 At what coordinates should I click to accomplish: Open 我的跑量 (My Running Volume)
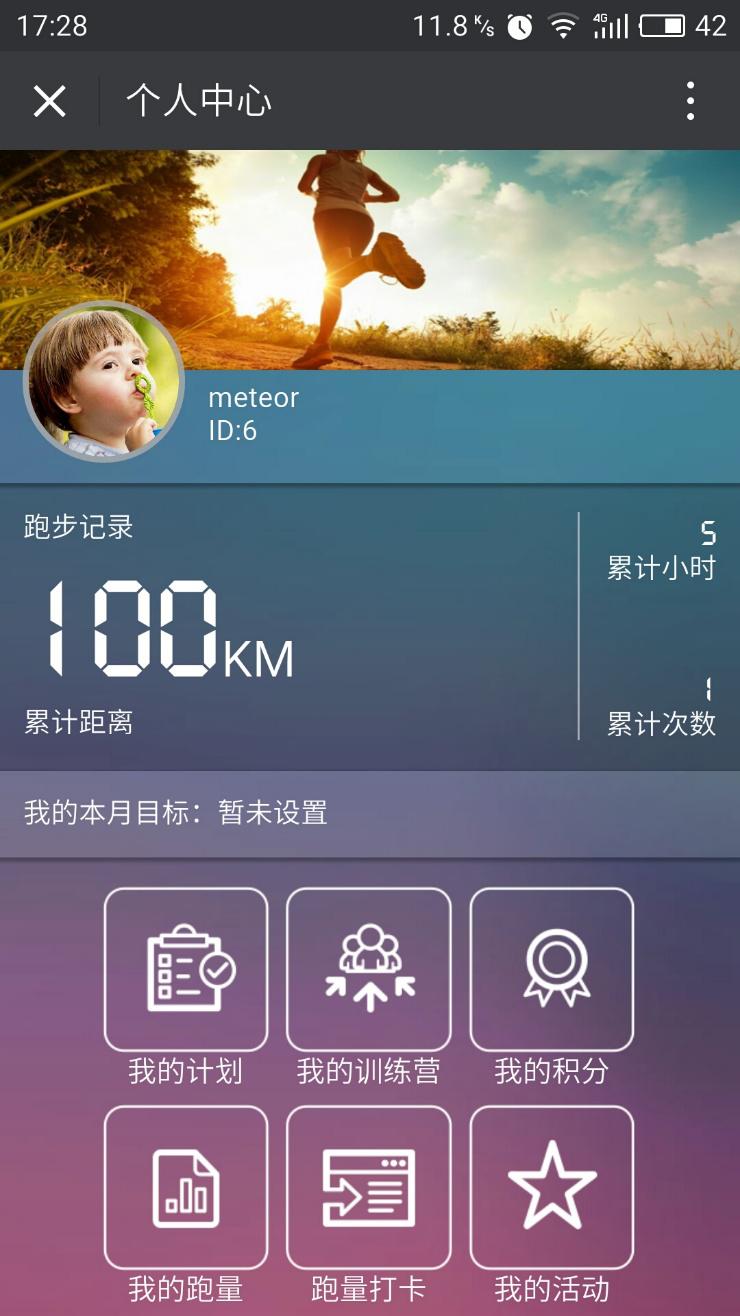(x=186, y=1188)
